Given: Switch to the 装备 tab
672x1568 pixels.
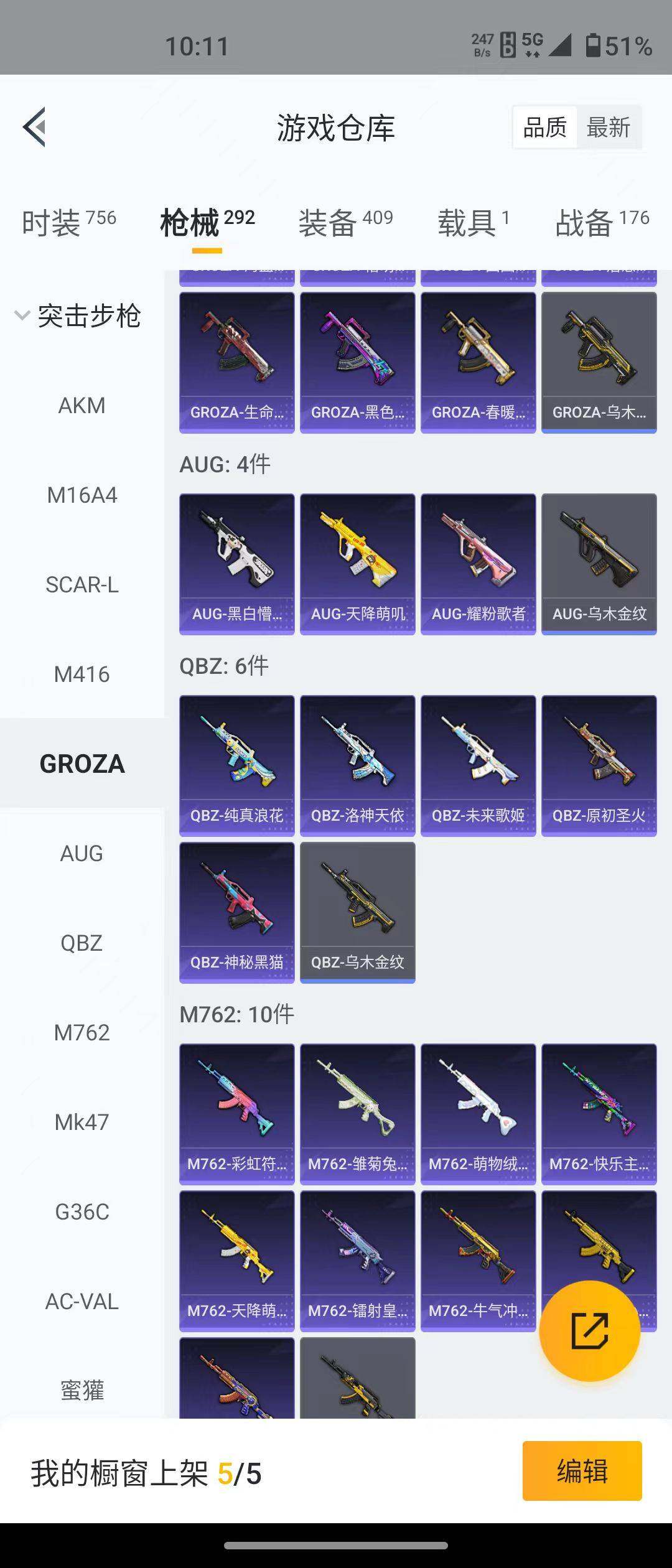Looking at the screenshot, I should click(x=345, y=222).
